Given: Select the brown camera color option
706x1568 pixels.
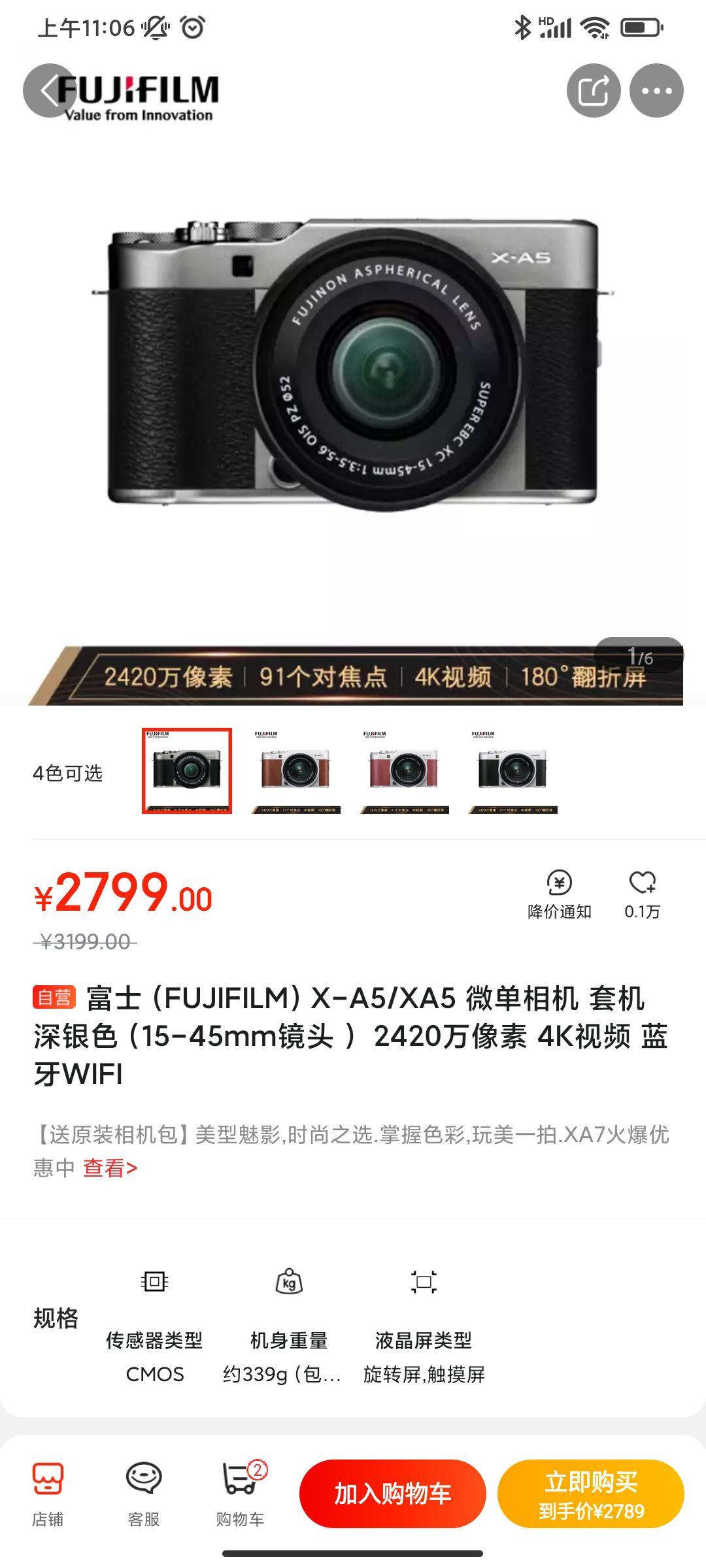Looking at the screenshot, I should (295, 772).
